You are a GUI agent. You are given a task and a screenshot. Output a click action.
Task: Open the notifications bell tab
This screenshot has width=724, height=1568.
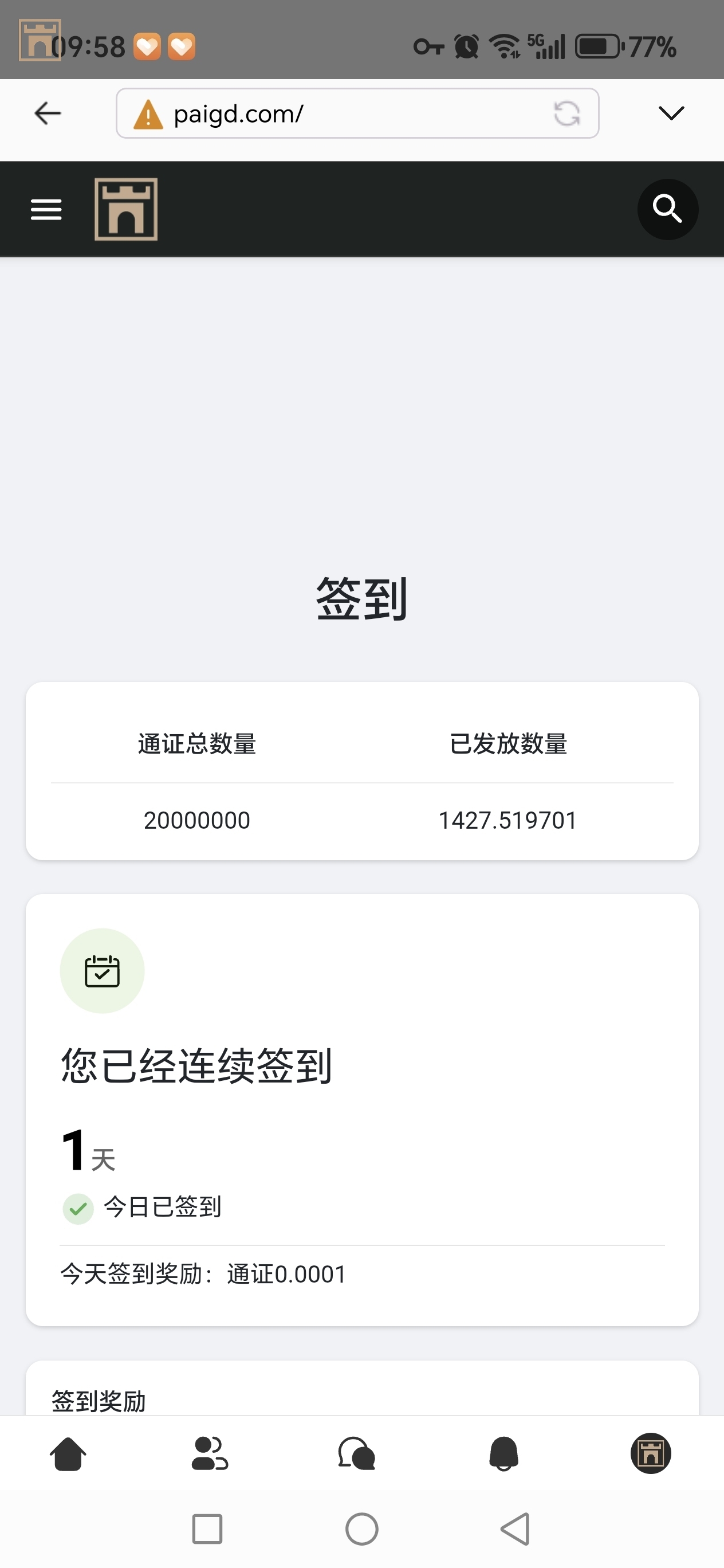tap(503, 1454)
